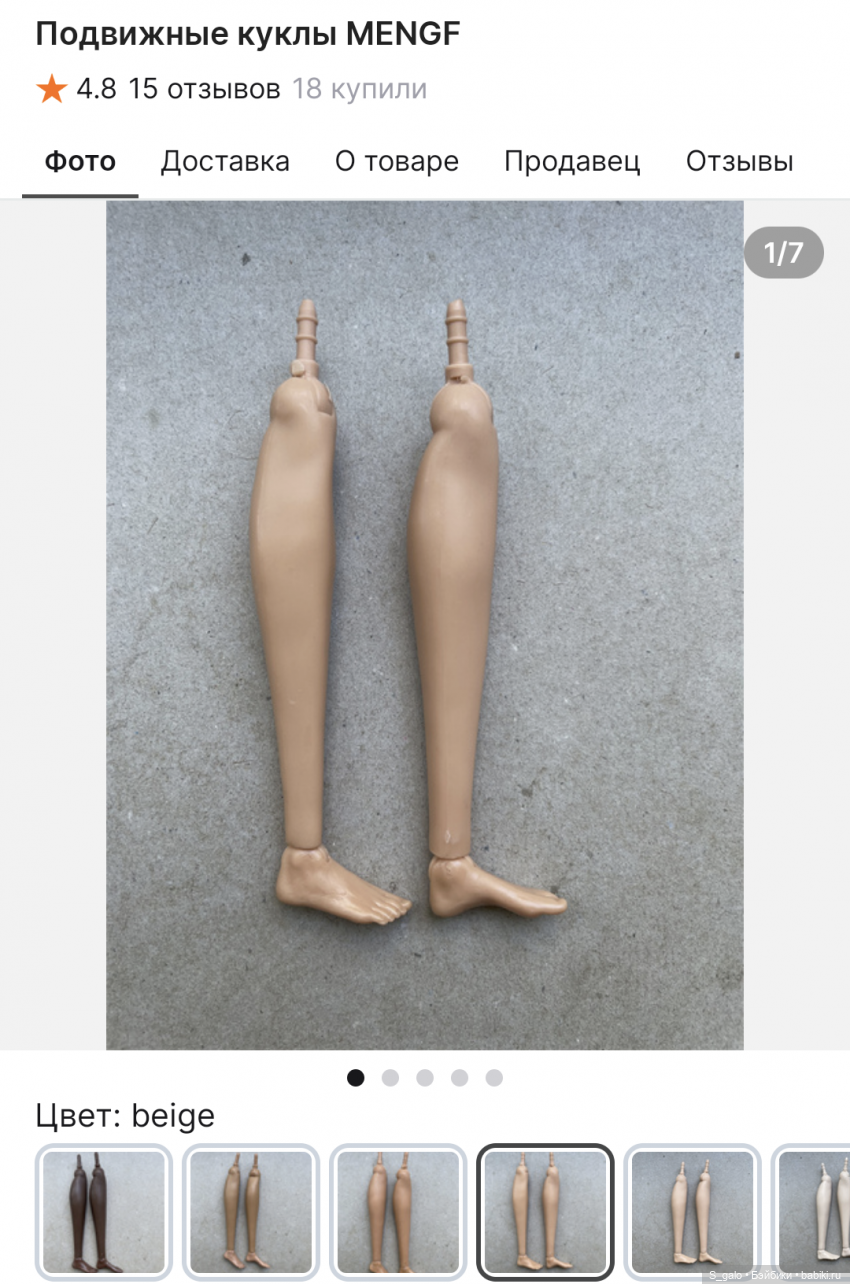Choose the third color variant thumbnail
The width and height of the screenshot is (850, 1284).
click(x=398, y=1212)
